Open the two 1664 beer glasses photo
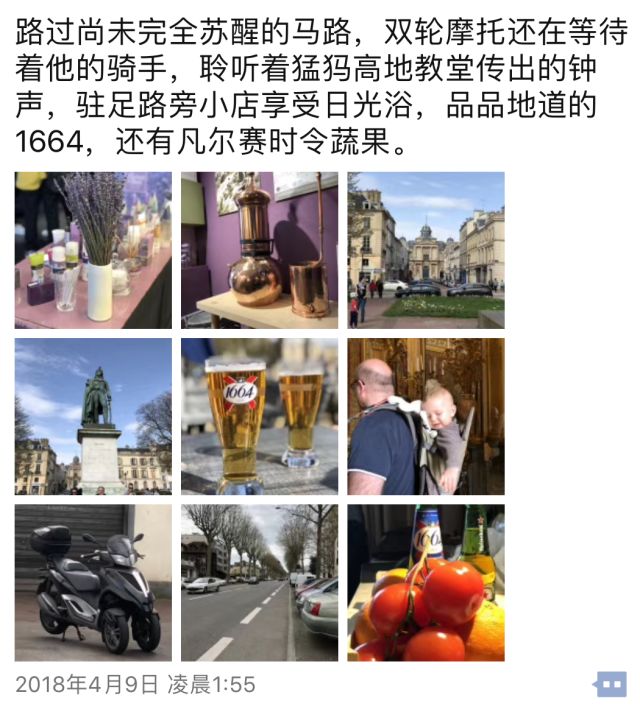This screenshot has height=709, width=640. coord(259,416)
